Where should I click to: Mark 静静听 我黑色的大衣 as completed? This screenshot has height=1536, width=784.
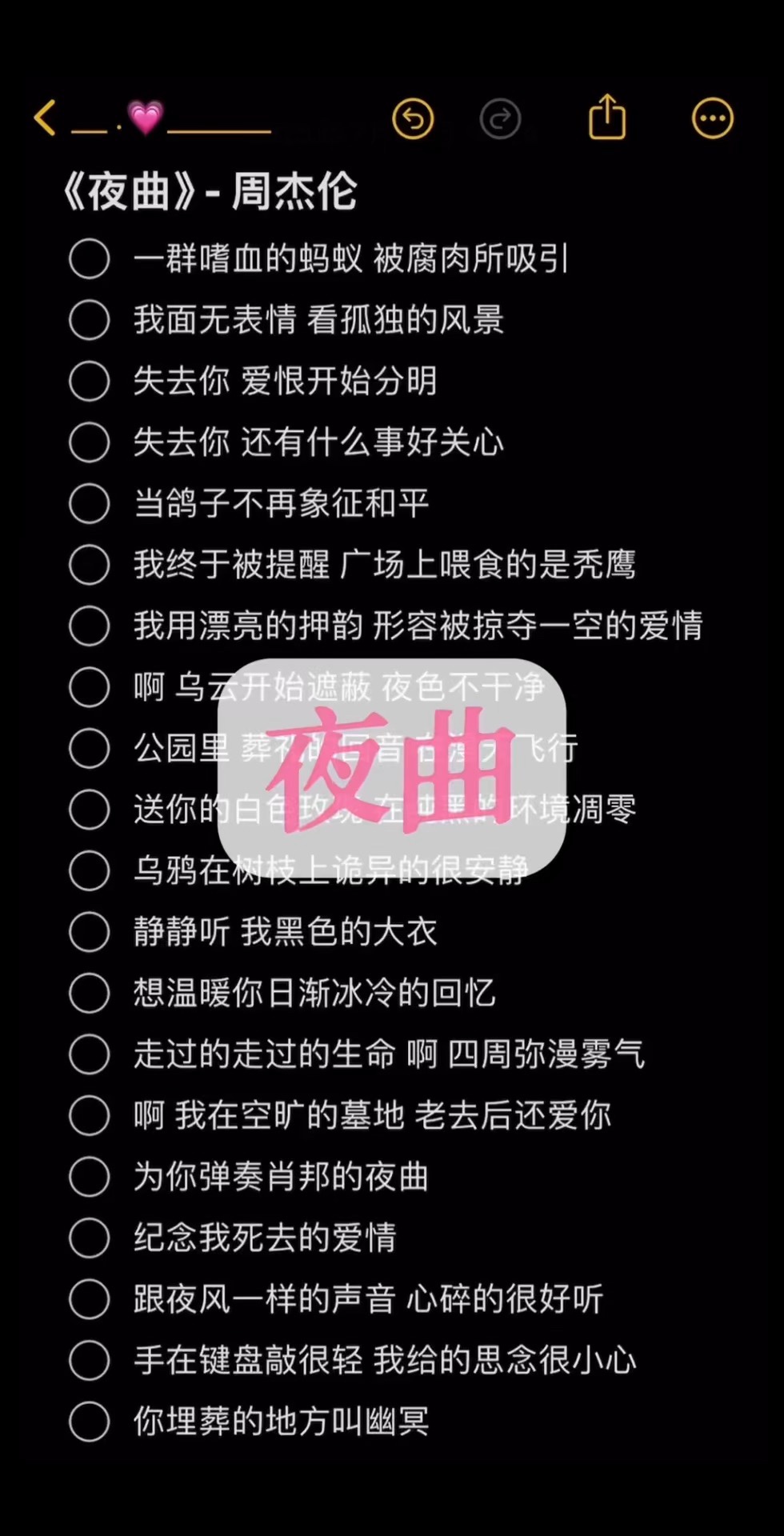[90, 932]
